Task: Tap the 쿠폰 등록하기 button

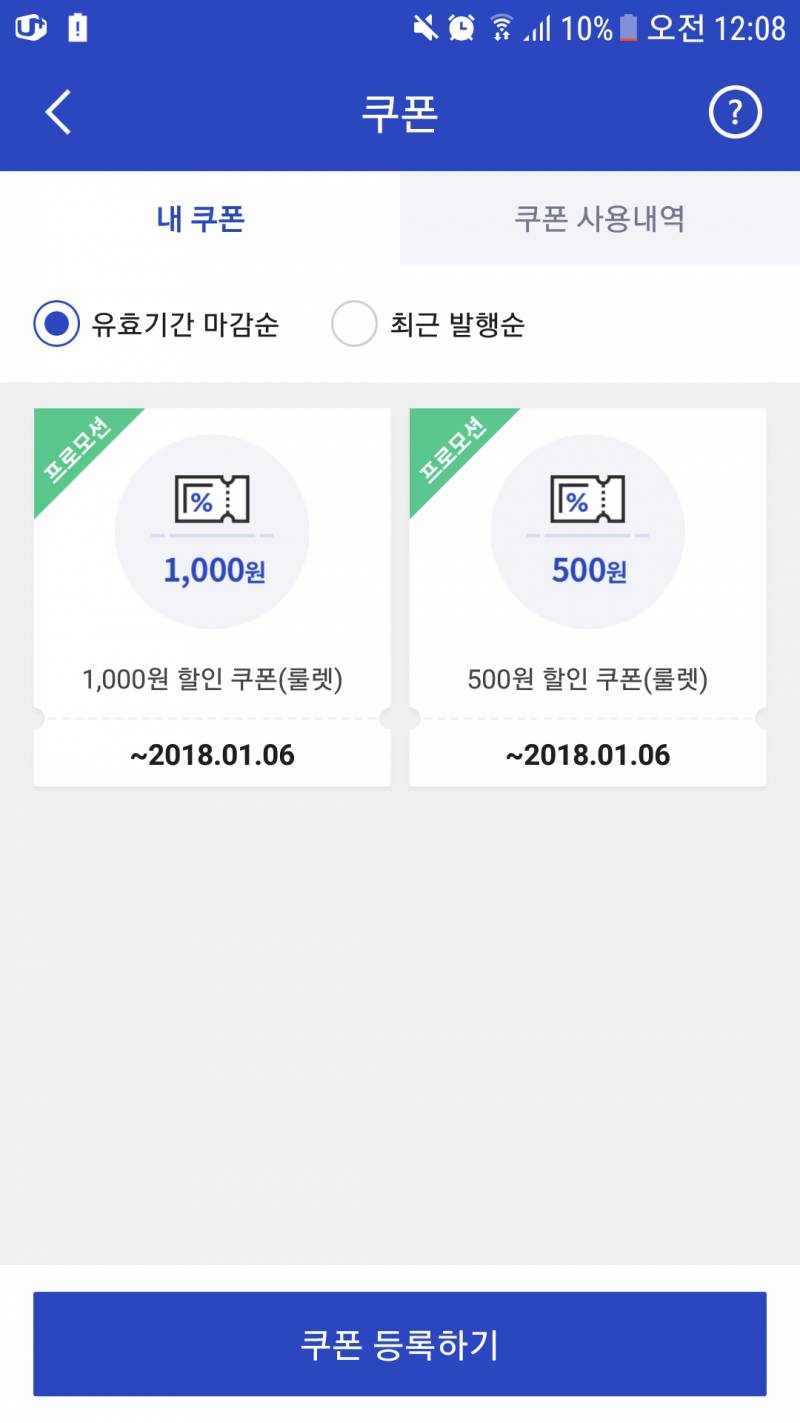Action: 400,1343
